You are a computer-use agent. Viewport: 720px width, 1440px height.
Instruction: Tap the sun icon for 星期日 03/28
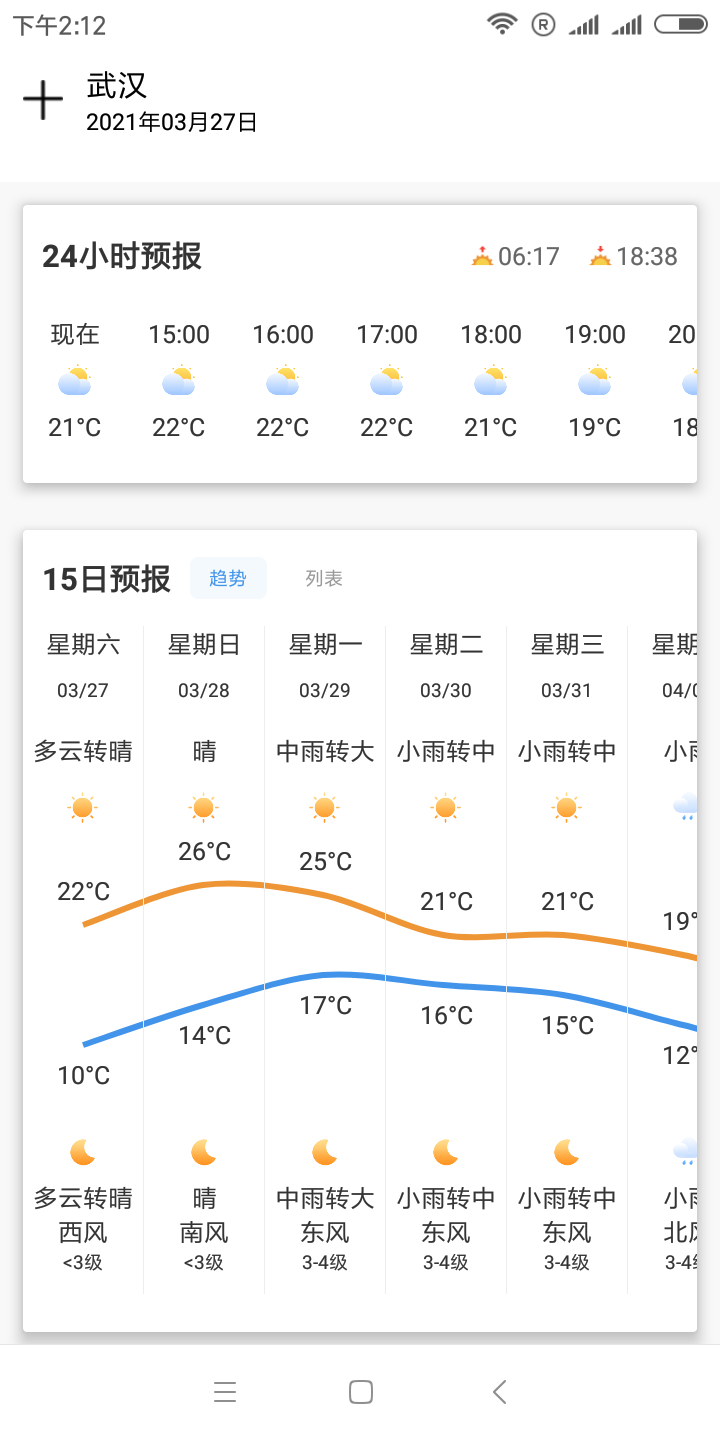(x=203, y=807)
